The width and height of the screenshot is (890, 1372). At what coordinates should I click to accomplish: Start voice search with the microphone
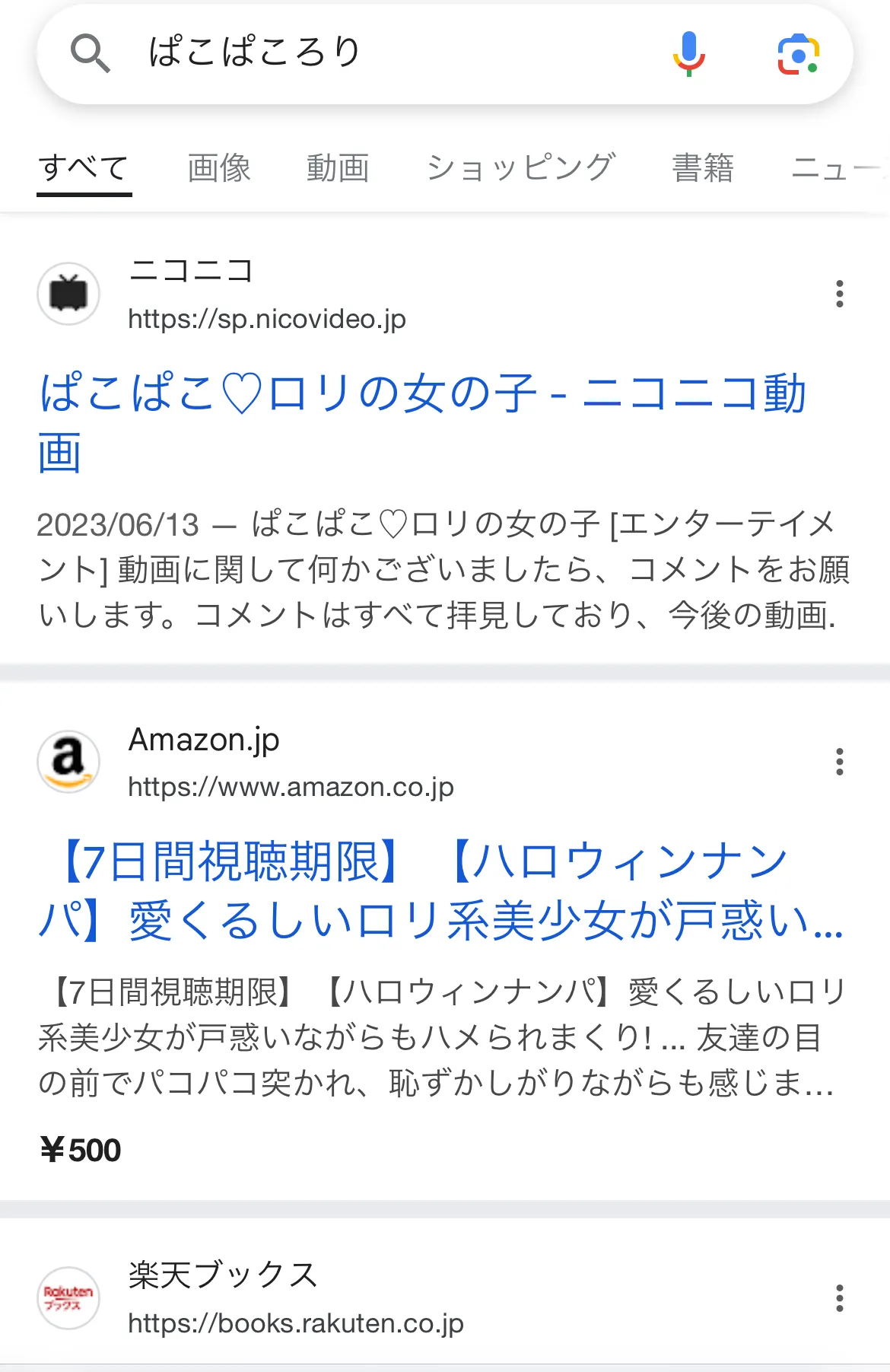[x=688, y=54]
